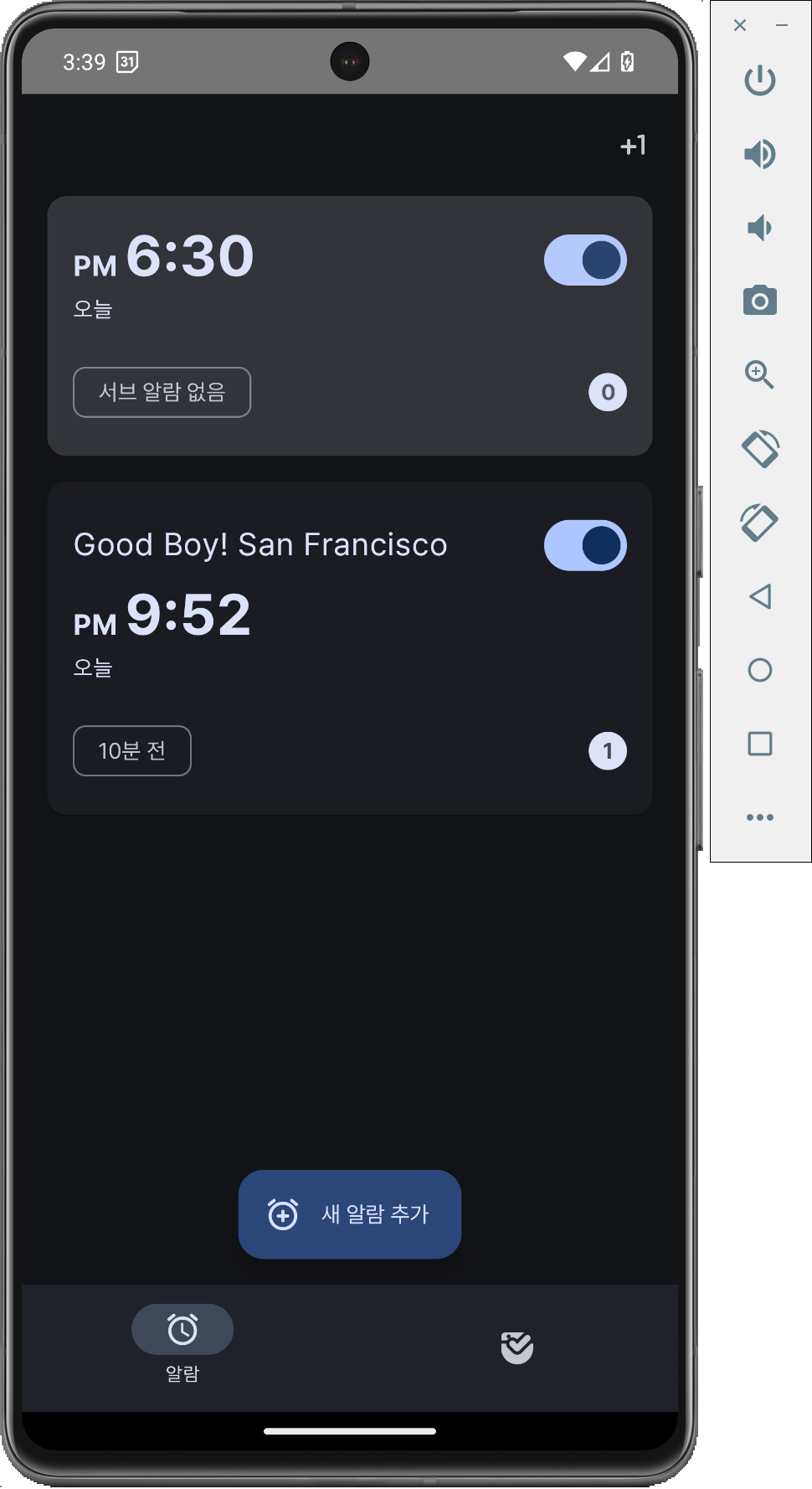Add a new alarm with 새 알람 추가
Viewport: 812px width, 1489px height.
[x=349, y=1213]
